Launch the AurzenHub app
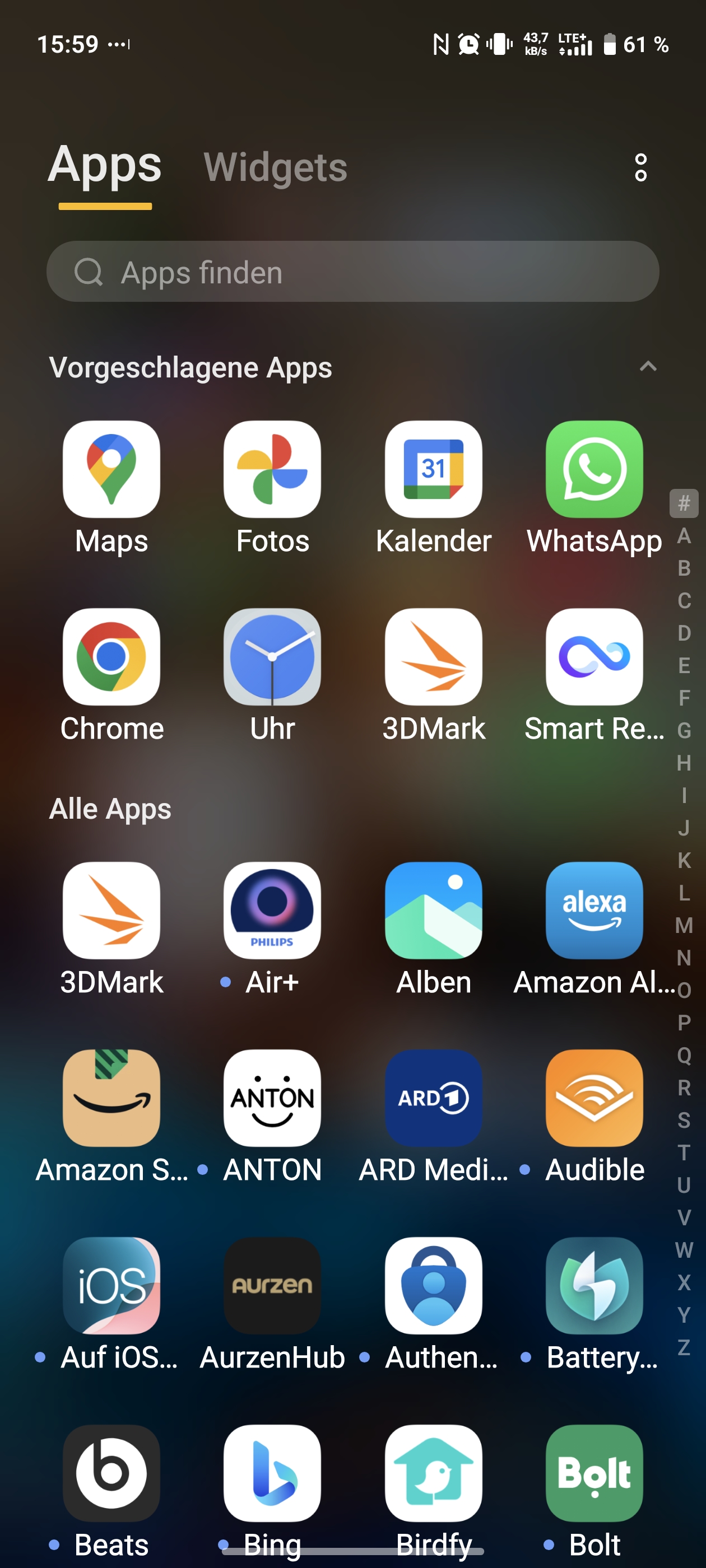706x1568 pixels. pyautogui.click(x=272, y=1286)
